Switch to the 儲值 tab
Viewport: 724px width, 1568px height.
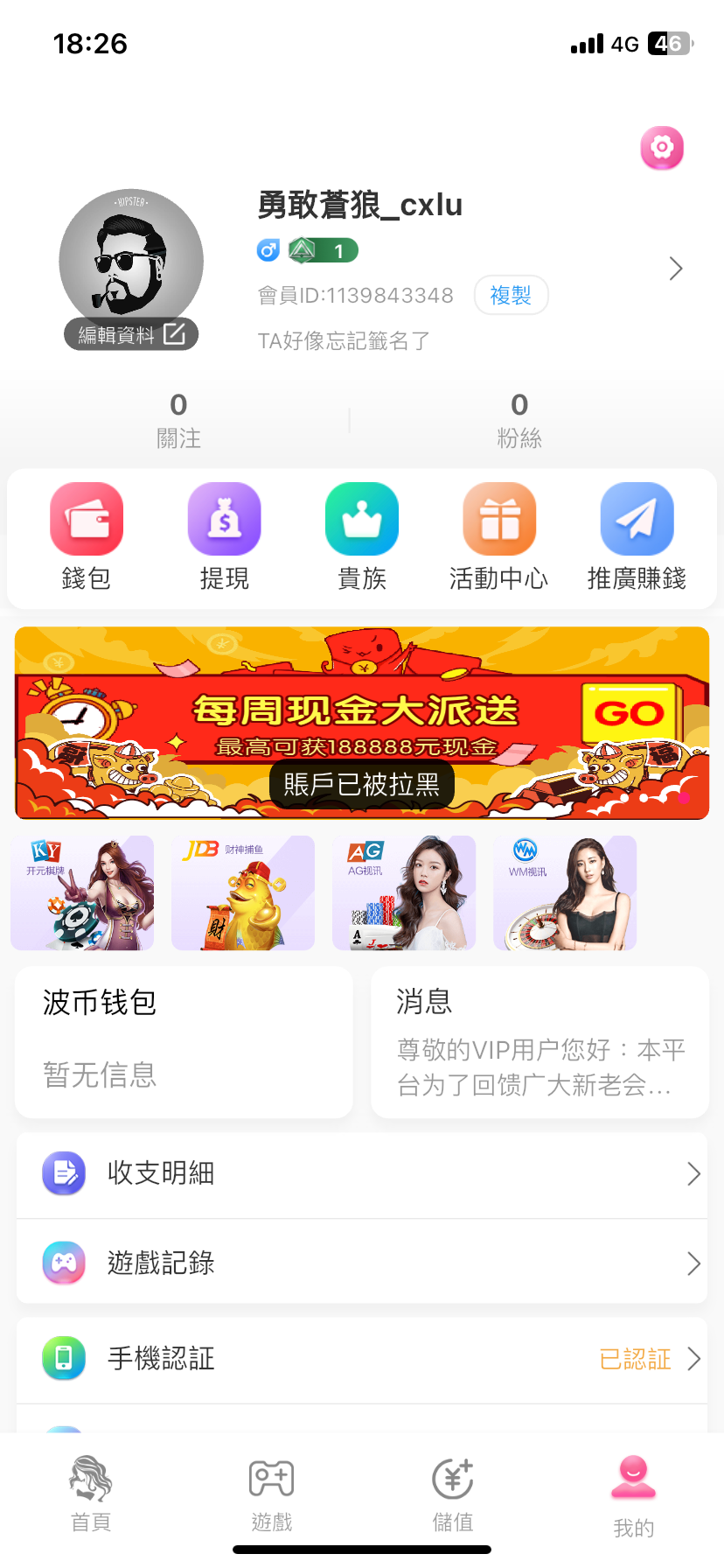click(x=453, y=1495)
